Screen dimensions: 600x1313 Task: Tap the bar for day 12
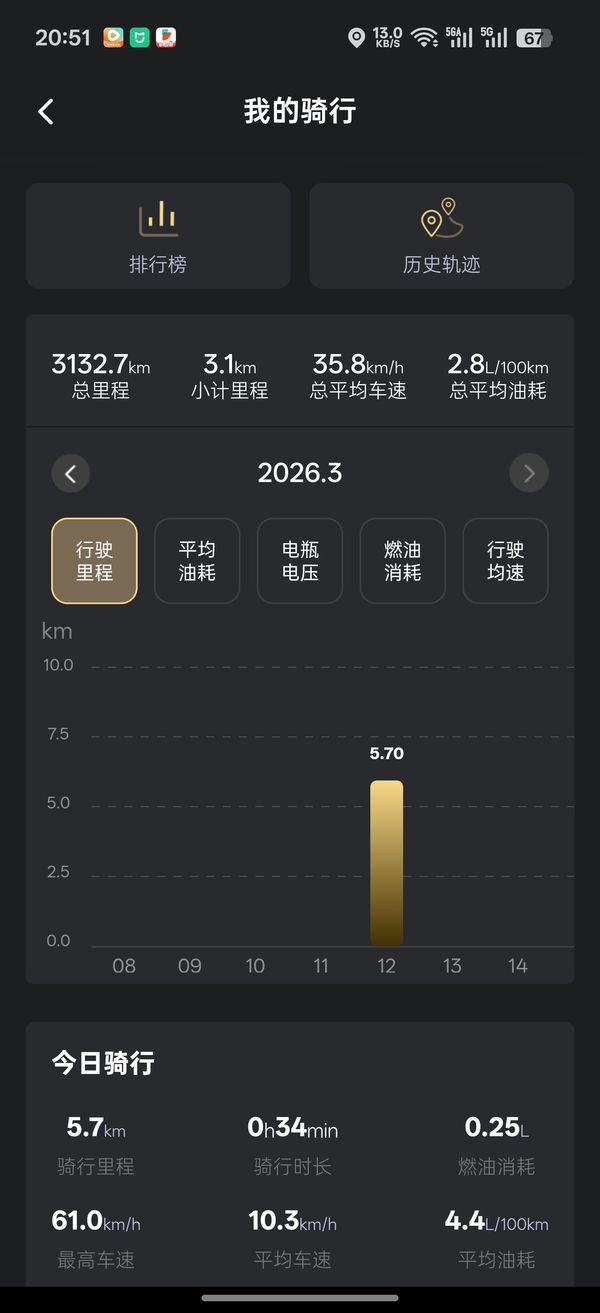pos(387,862)
